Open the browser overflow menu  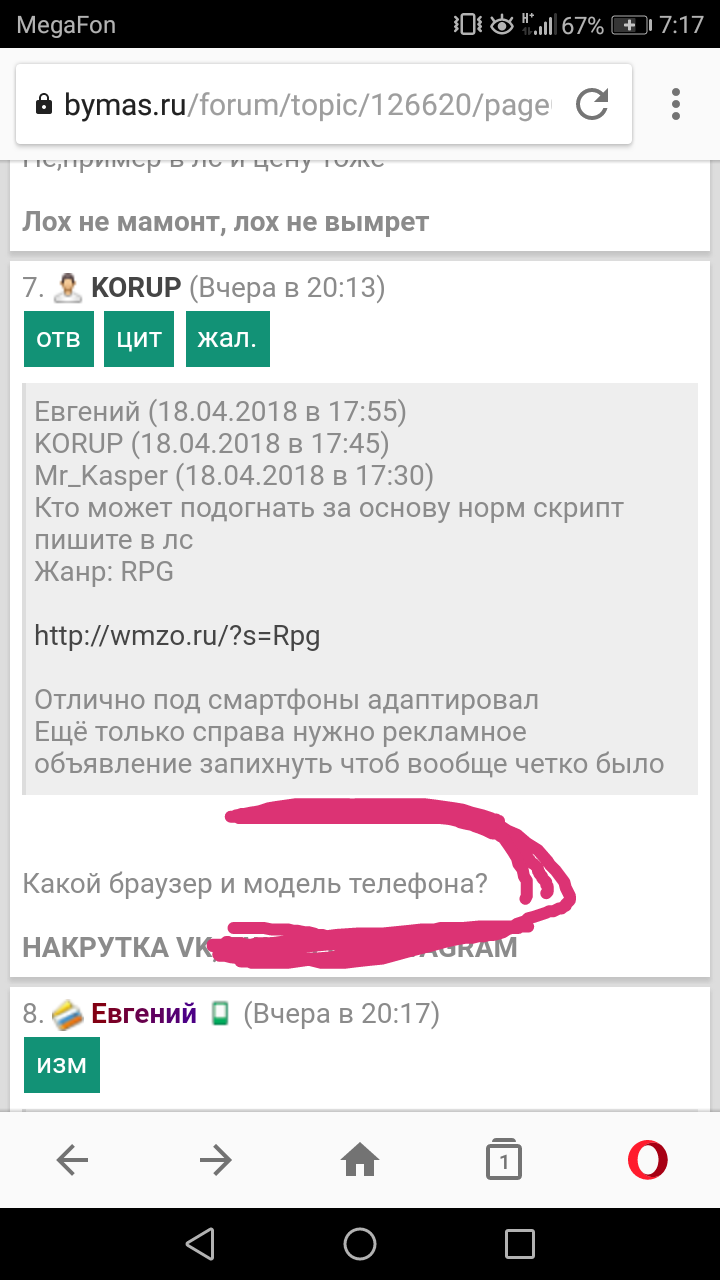[676, 104]
